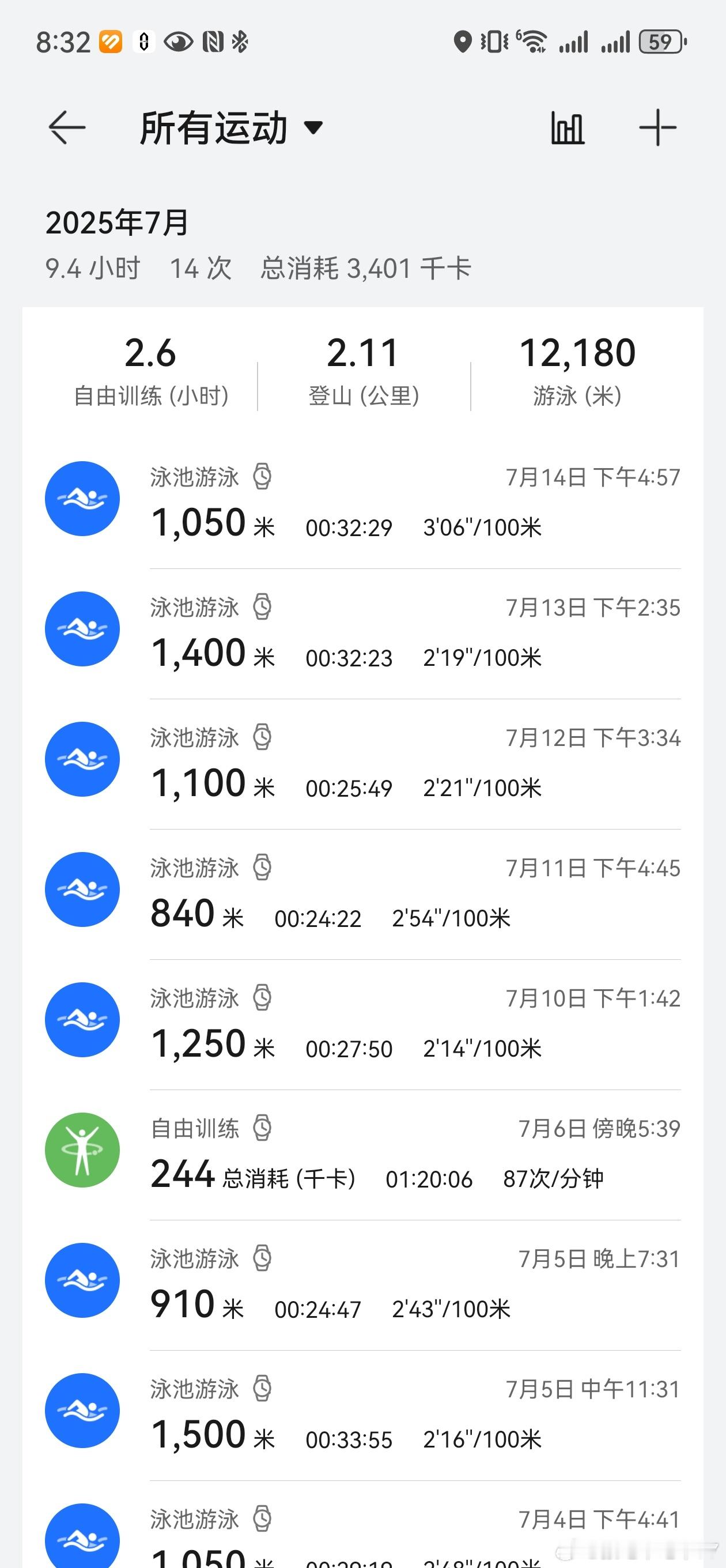
Task: Open the July 13 1,400 m swim
Action: point(362,633)
